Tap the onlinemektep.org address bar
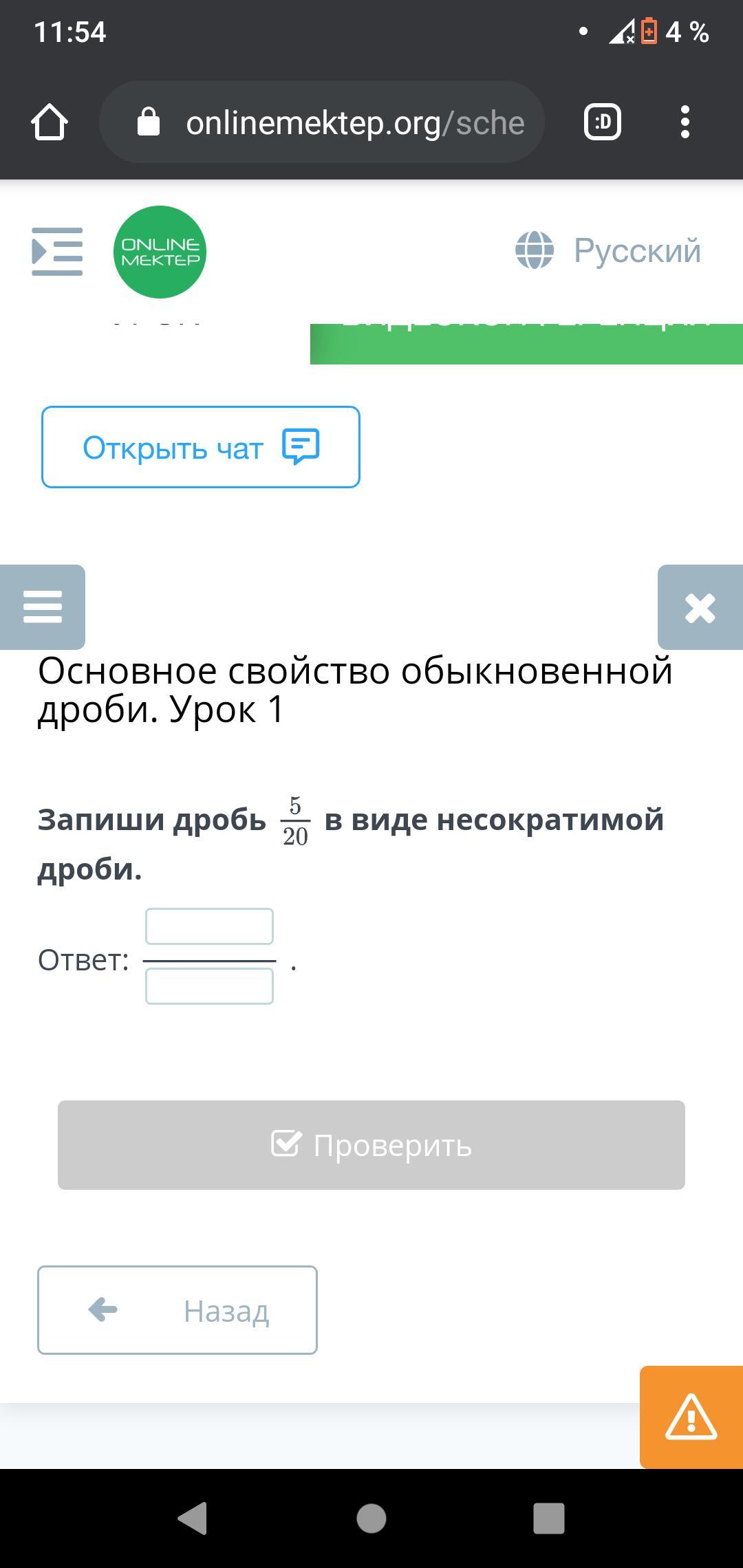The width and height of the screenshot is (743, 1568). coord(322,122)
